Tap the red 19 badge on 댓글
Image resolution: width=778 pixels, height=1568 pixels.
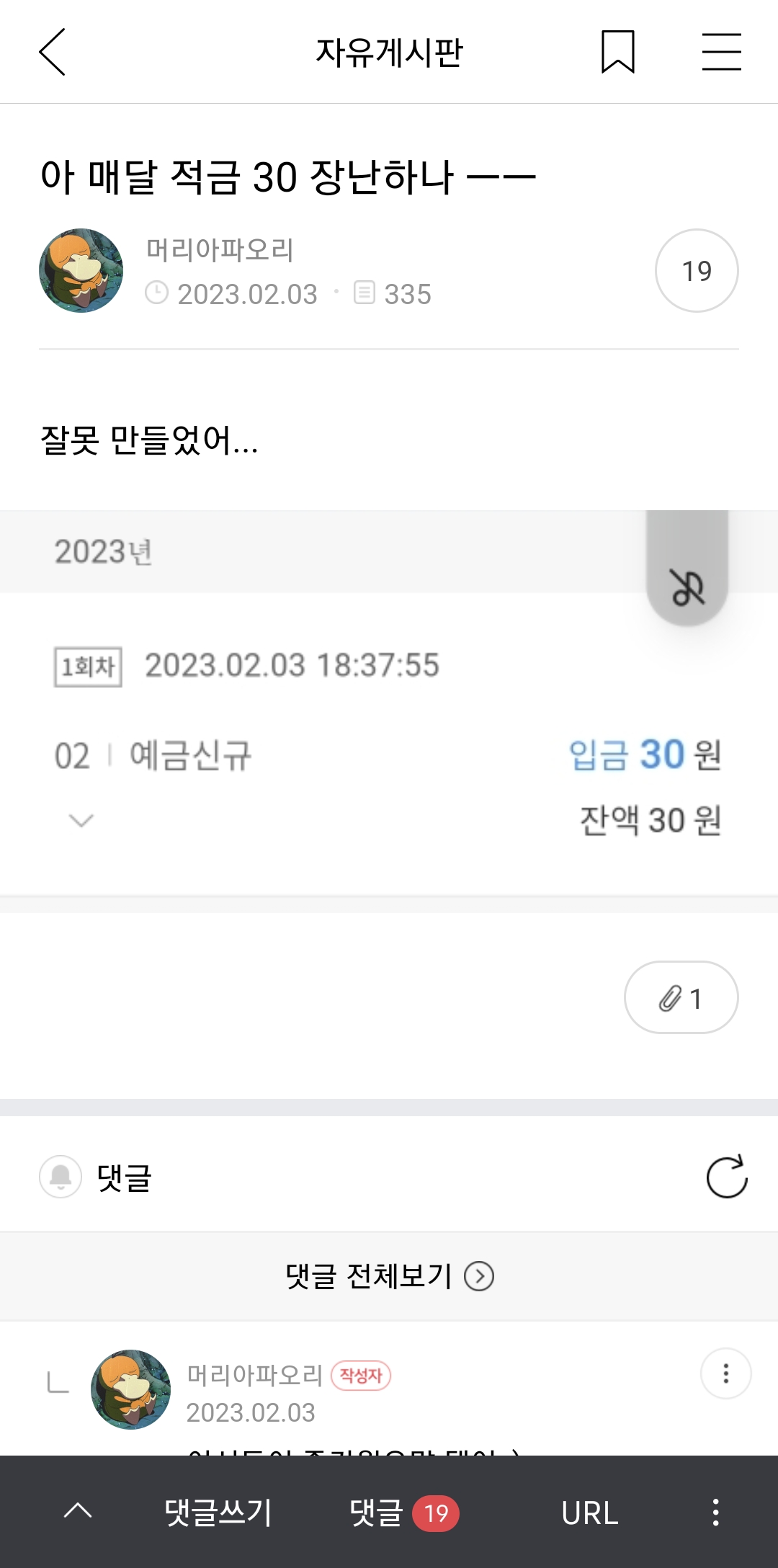pos(439,1513)
